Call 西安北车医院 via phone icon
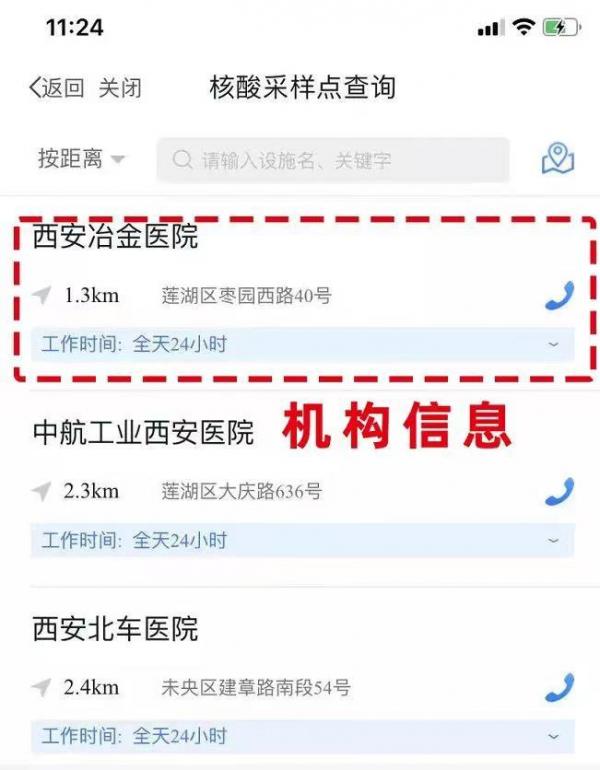The width and height of the screenshot is (600, 770). click(560, 687)
